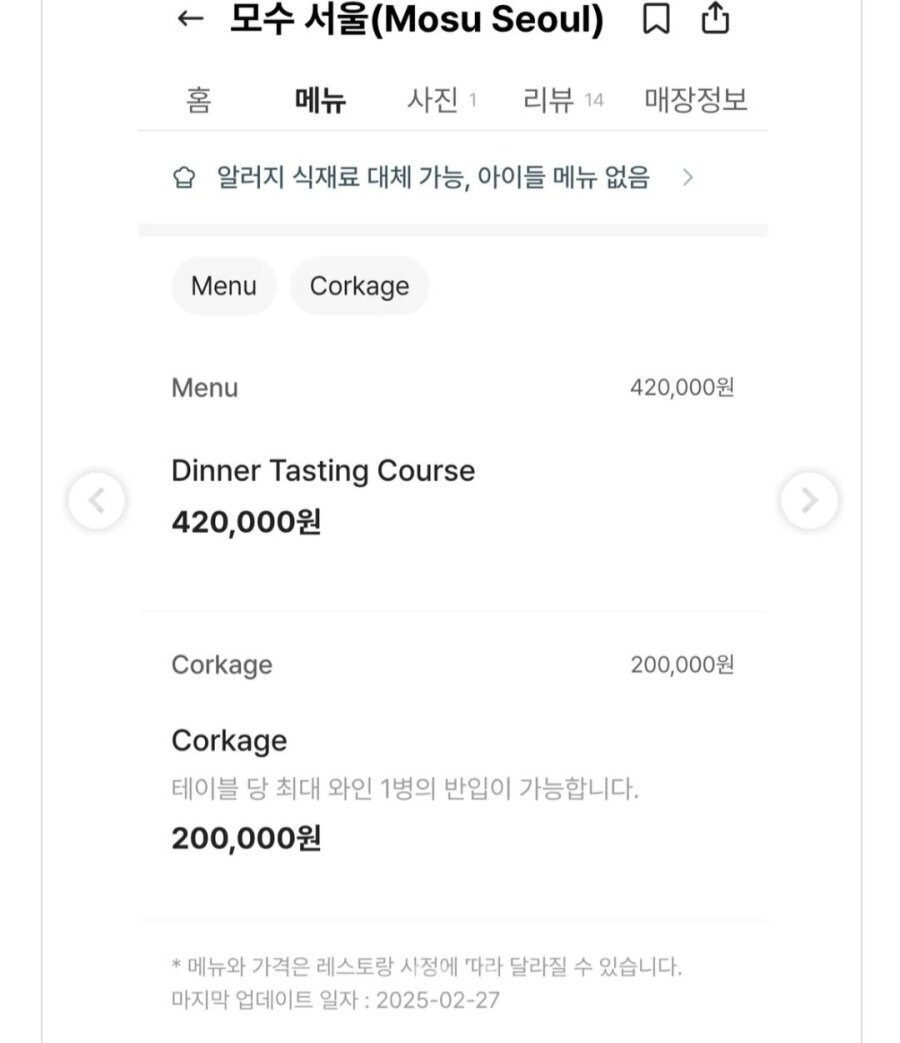This screenshot has width=900, height=1043.
Task: Select the 메뉴 tab
Action: pyautogui.click(x=319, y=98)
